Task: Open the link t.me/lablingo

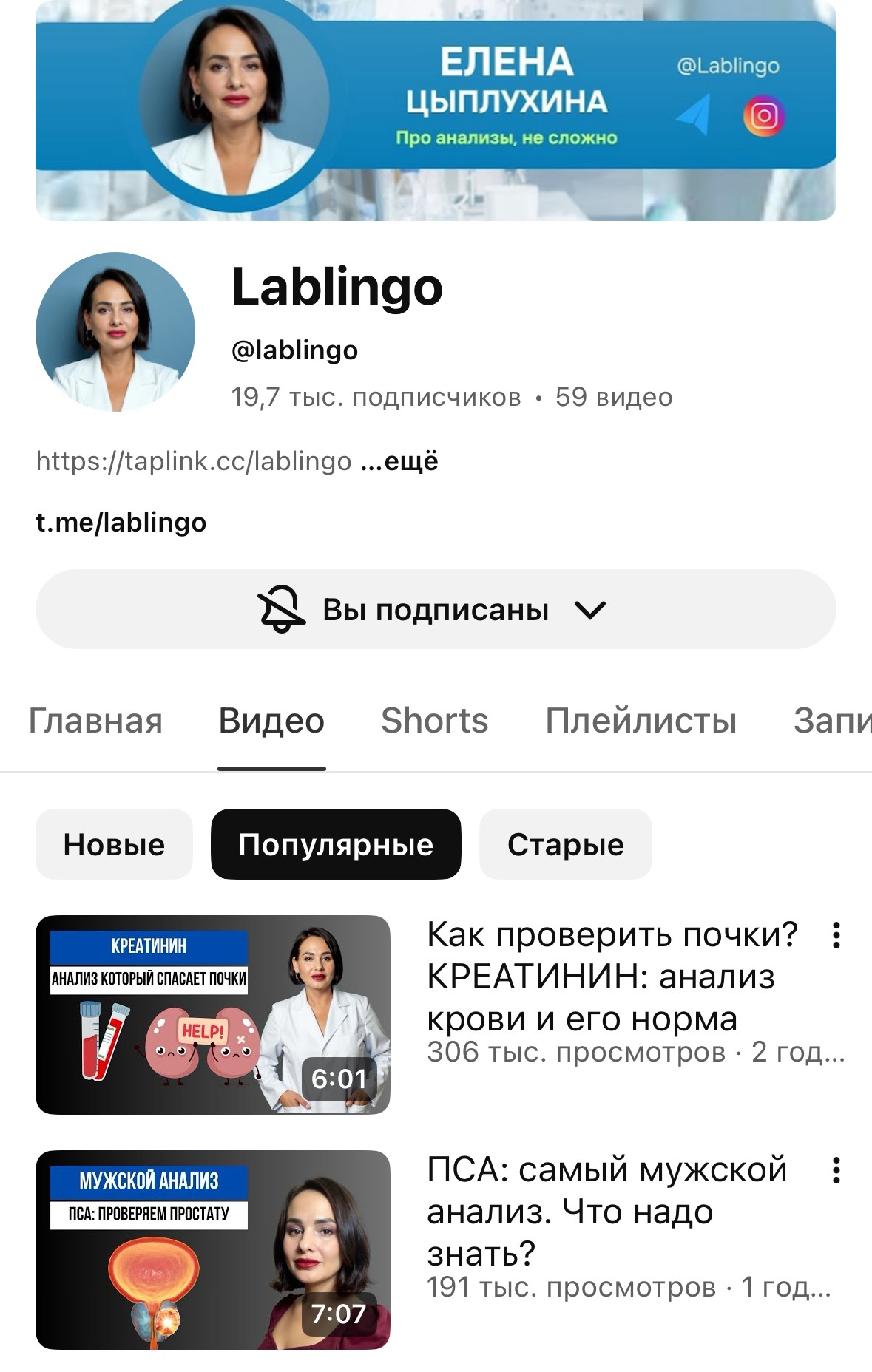Action: click(x=121, y=523)
